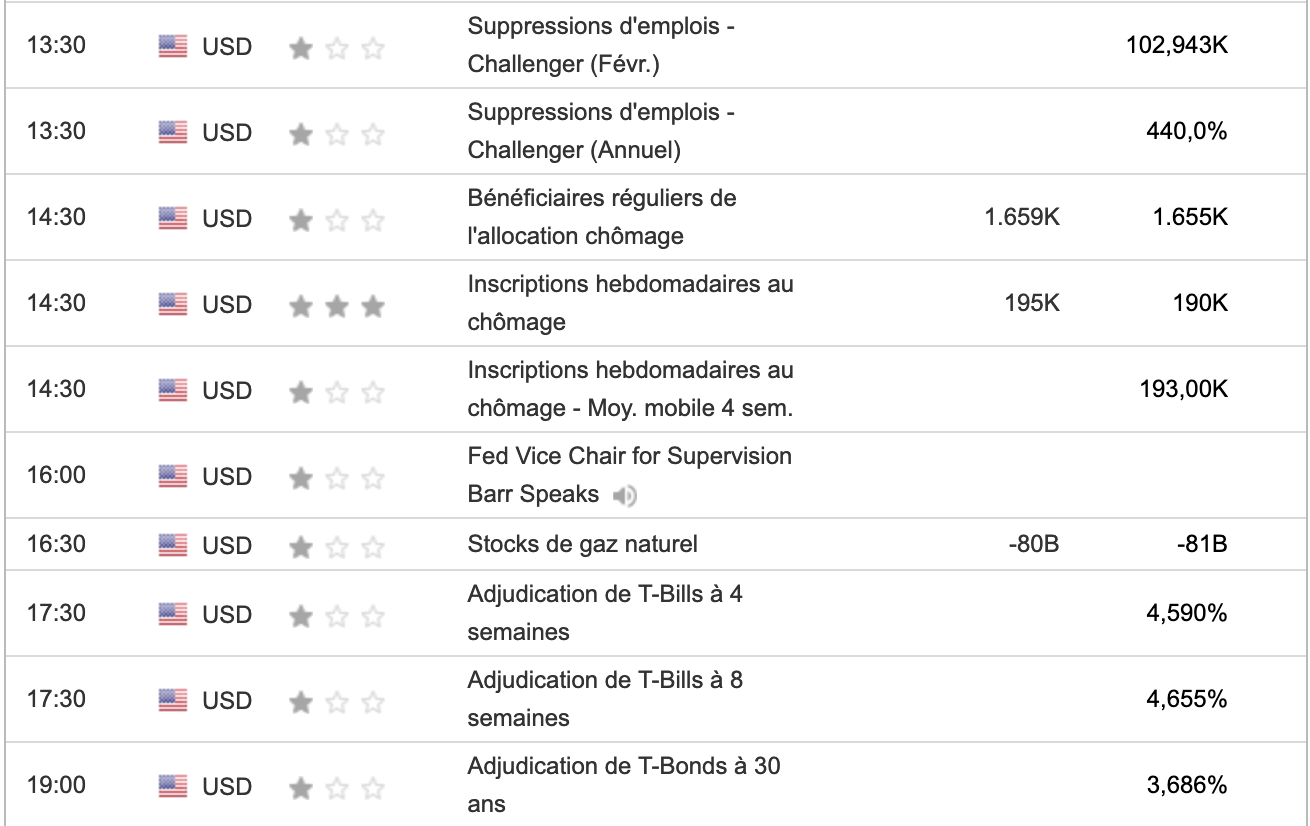The image size is (1310, 826).
Task: Tap the speaker icon beside Barr Speaks
Action: point(625,495)
